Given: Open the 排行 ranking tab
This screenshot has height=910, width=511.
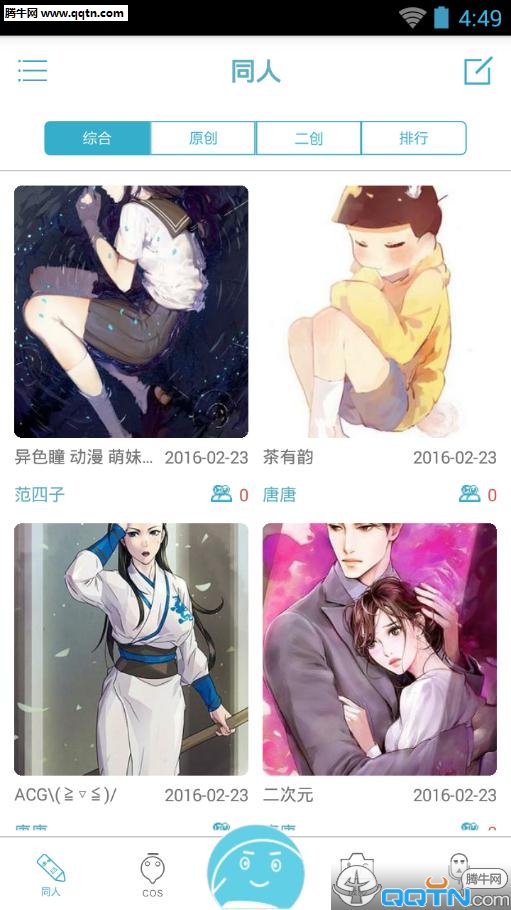Looking at the screenshot, I should (413, 138).
